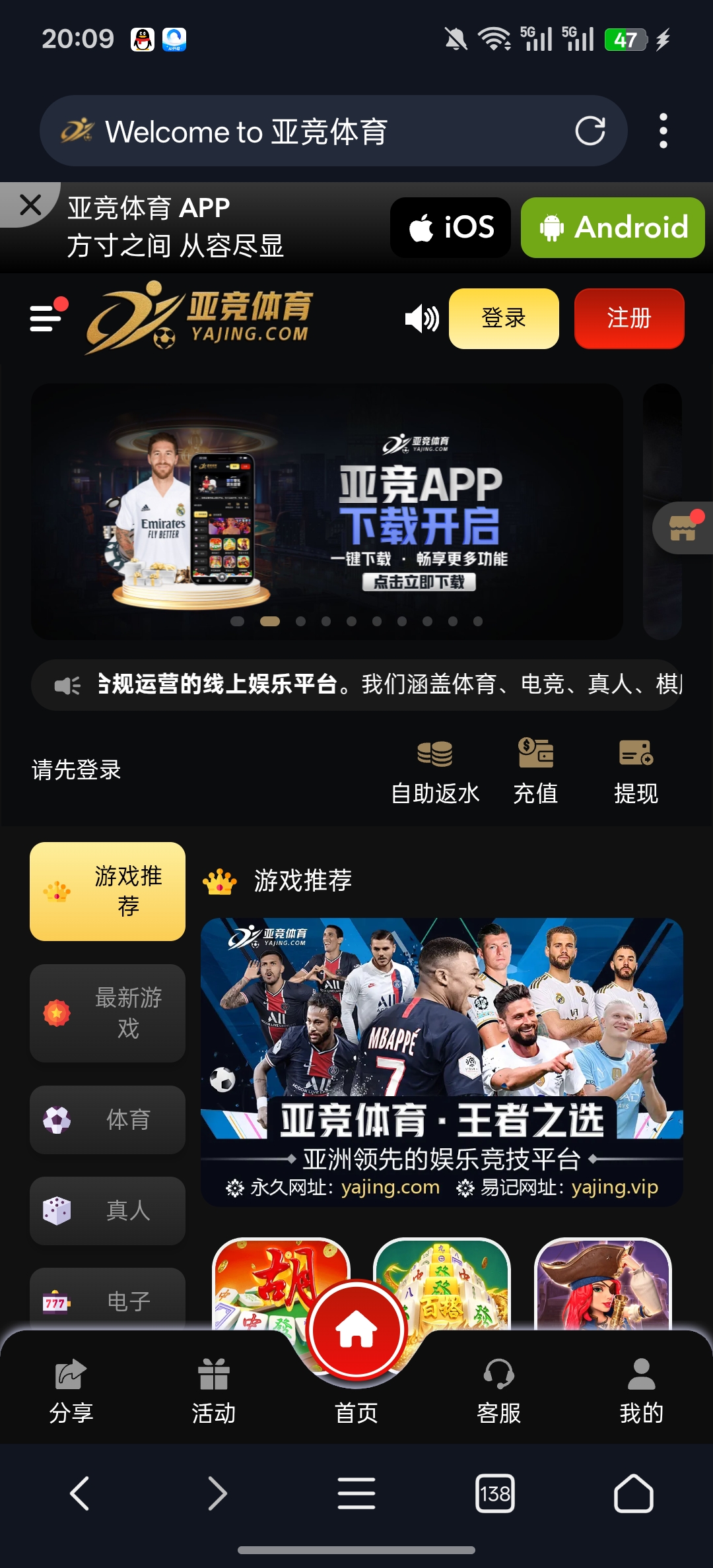Reload the page with the refresh icon
This screenshot has width=713, height=1568.
coord(590,131)
